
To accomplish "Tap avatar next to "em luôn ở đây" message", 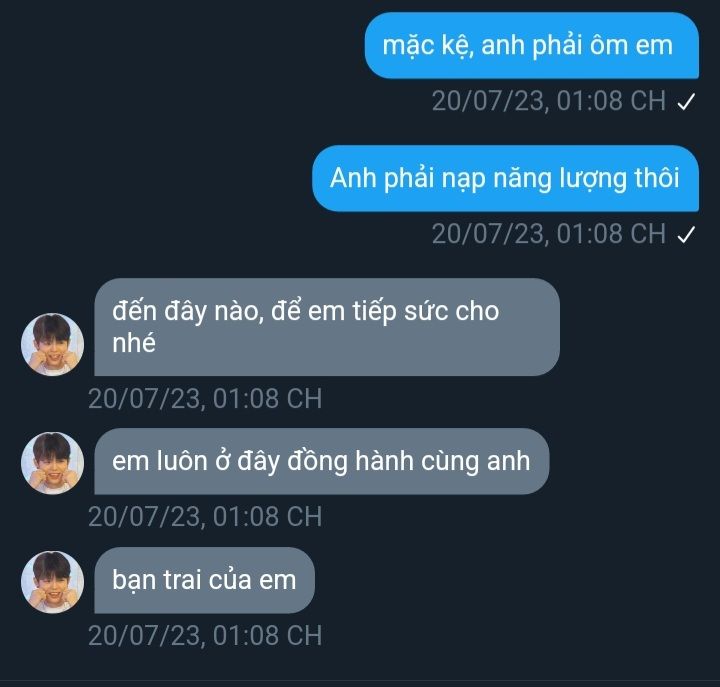I will (x=52, y=463).
